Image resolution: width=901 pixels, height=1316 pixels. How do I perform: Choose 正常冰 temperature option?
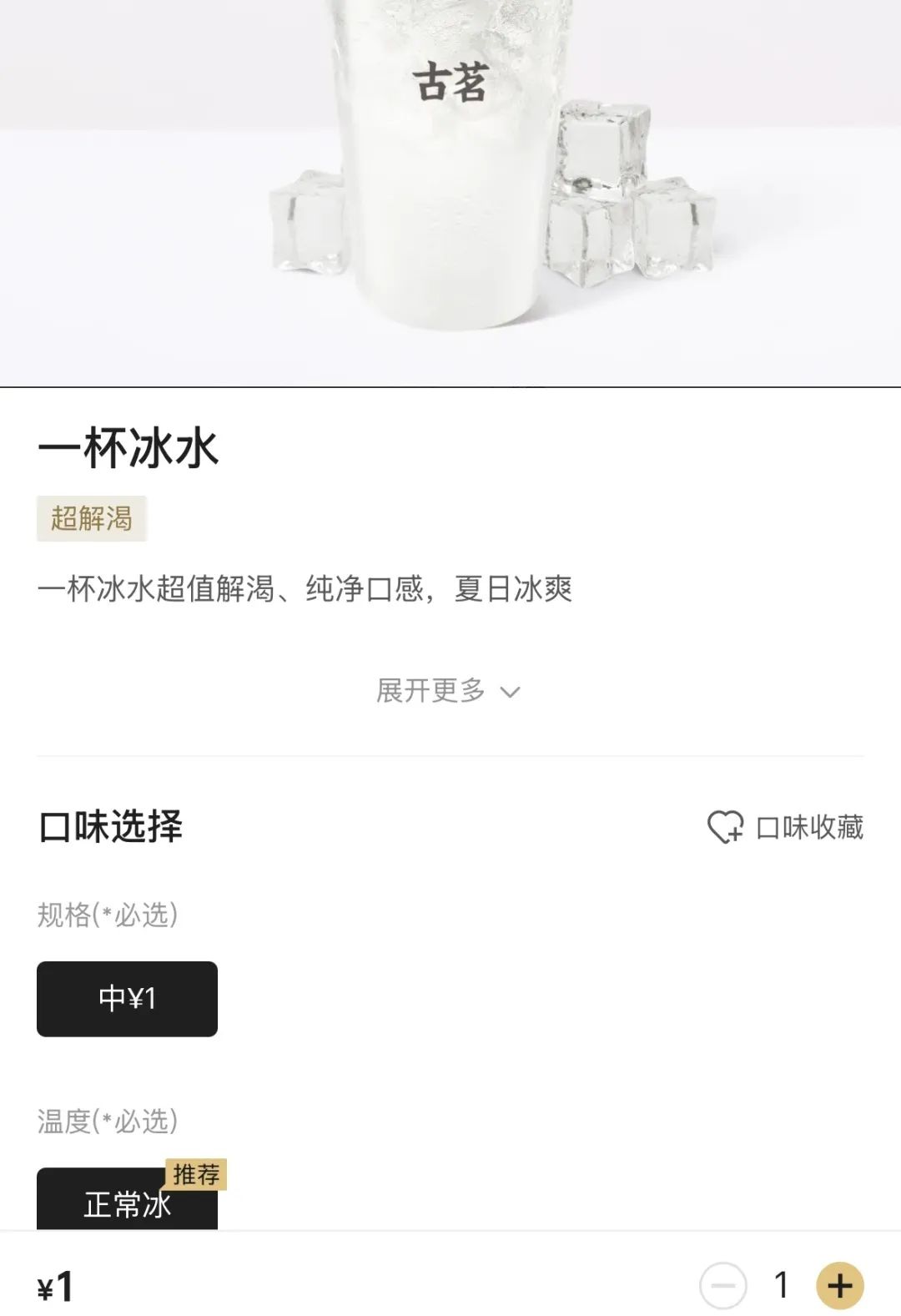(127, 1202)
